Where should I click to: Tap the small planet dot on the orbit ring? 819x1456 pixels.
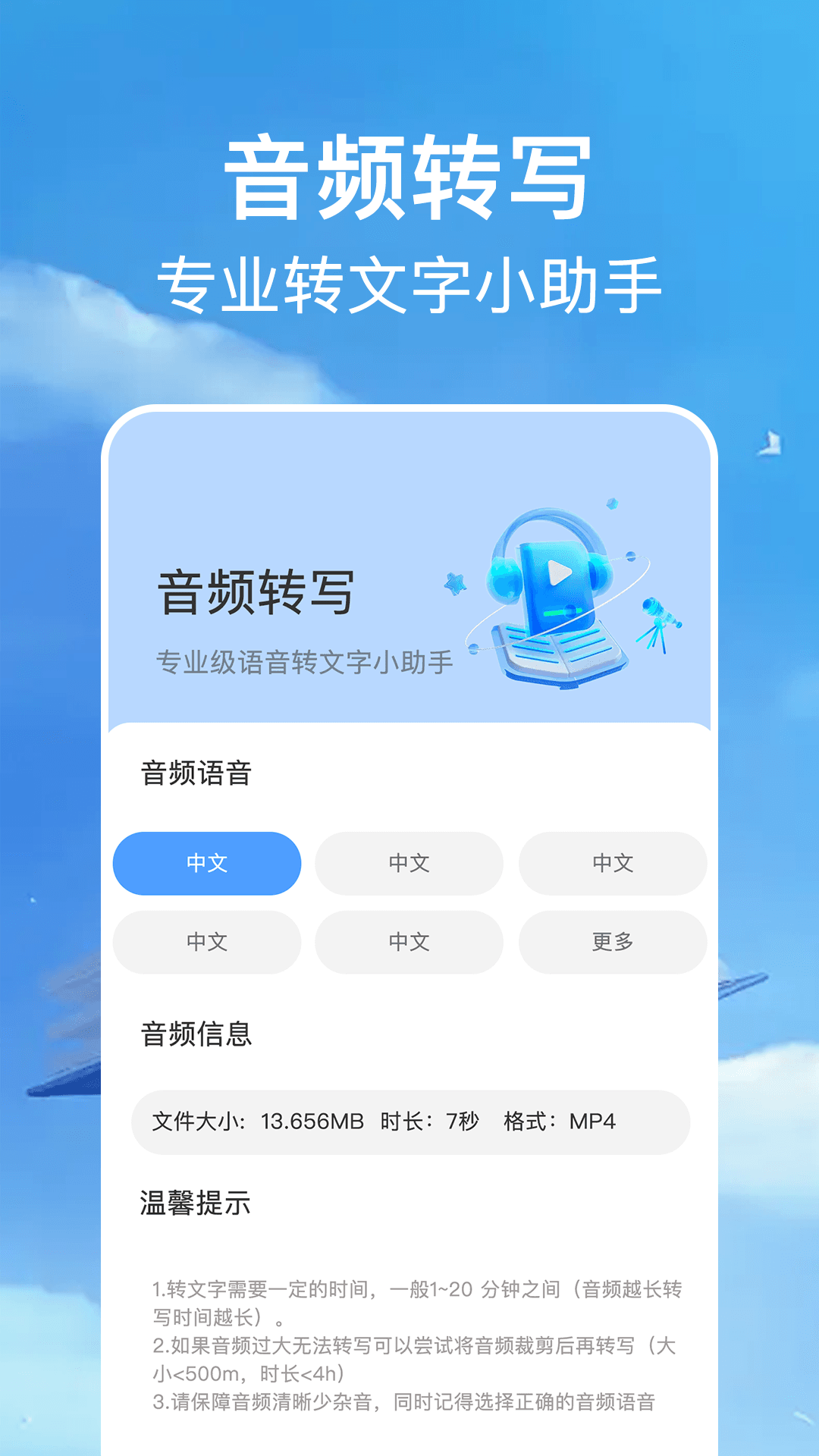pyautogui.click(x=631, y=556)
